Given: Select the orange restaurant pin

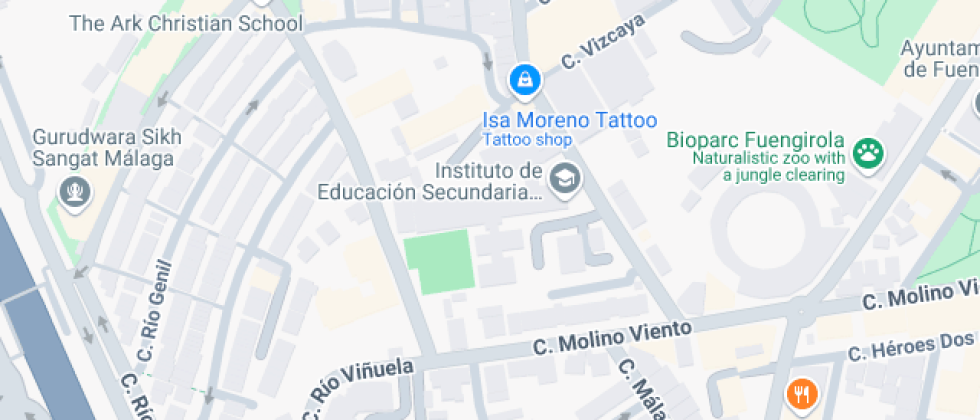Looking at the screenshot, I should pyautogui.click(x=800, y=394).
